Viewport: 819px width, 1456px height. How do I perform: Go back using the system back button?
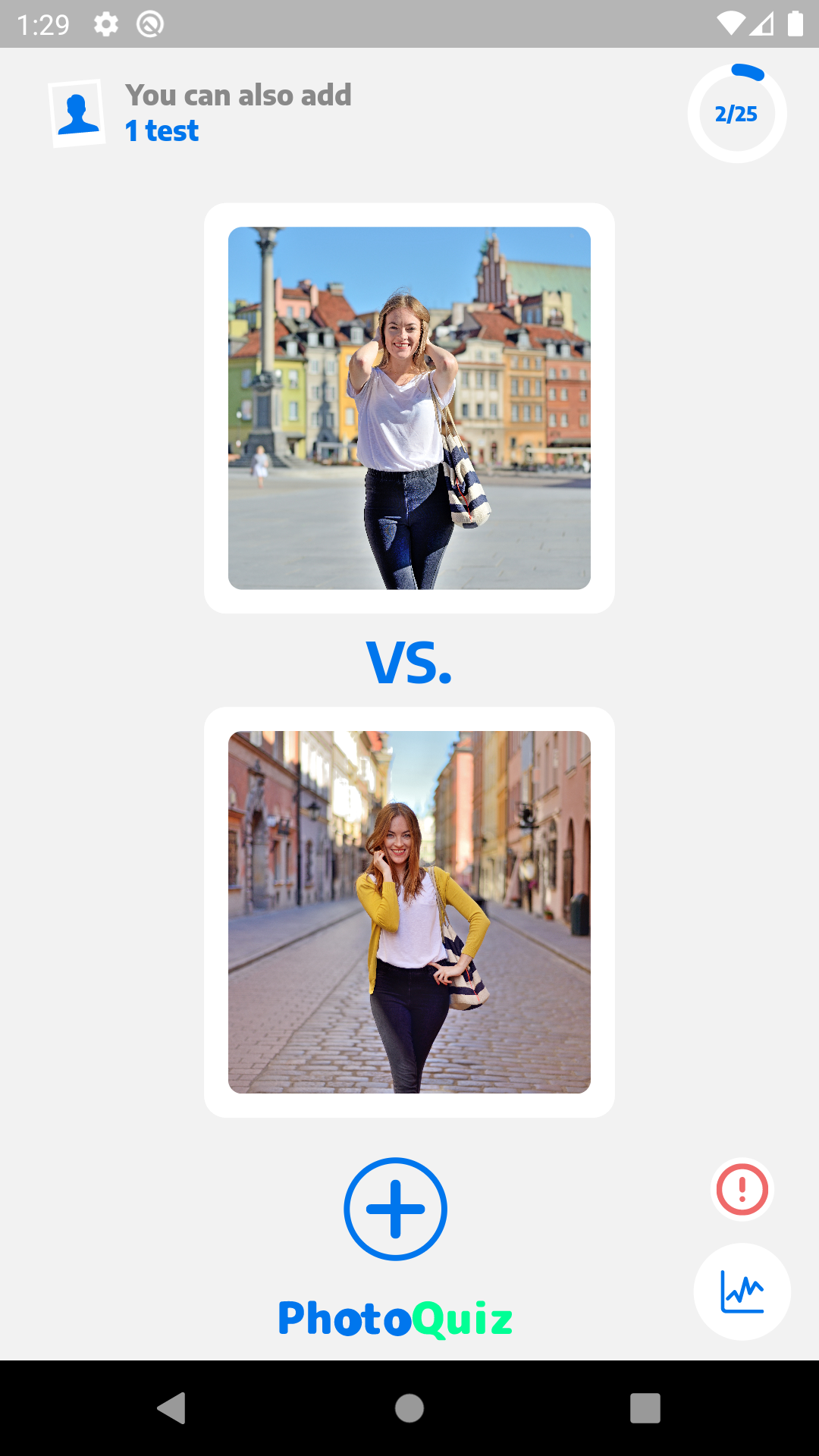(172, 1408)
